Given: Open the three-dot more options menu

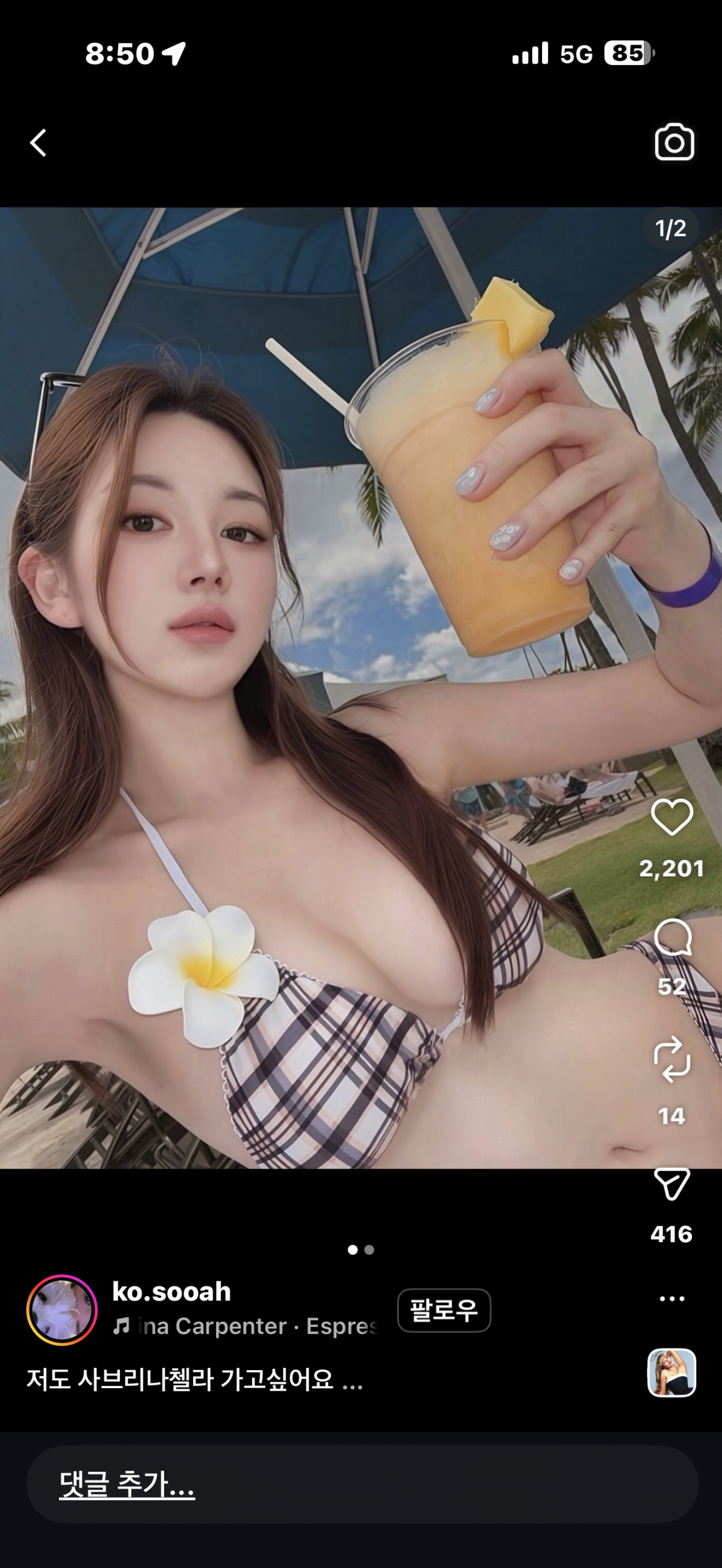Looking at the screenshot, I should coord(671,1299).
